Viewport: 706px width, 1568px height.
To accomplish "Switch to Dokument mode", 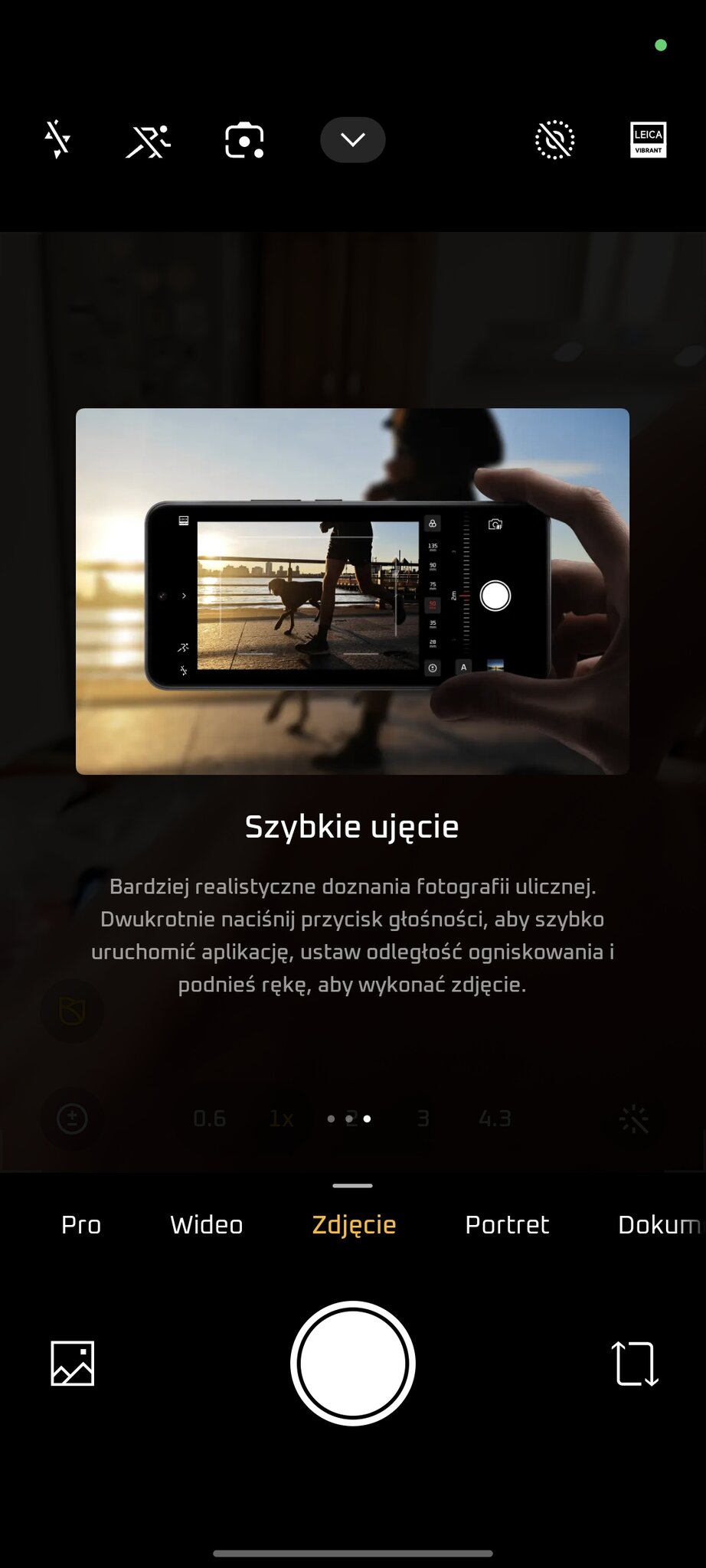I will pos(659,1225).
